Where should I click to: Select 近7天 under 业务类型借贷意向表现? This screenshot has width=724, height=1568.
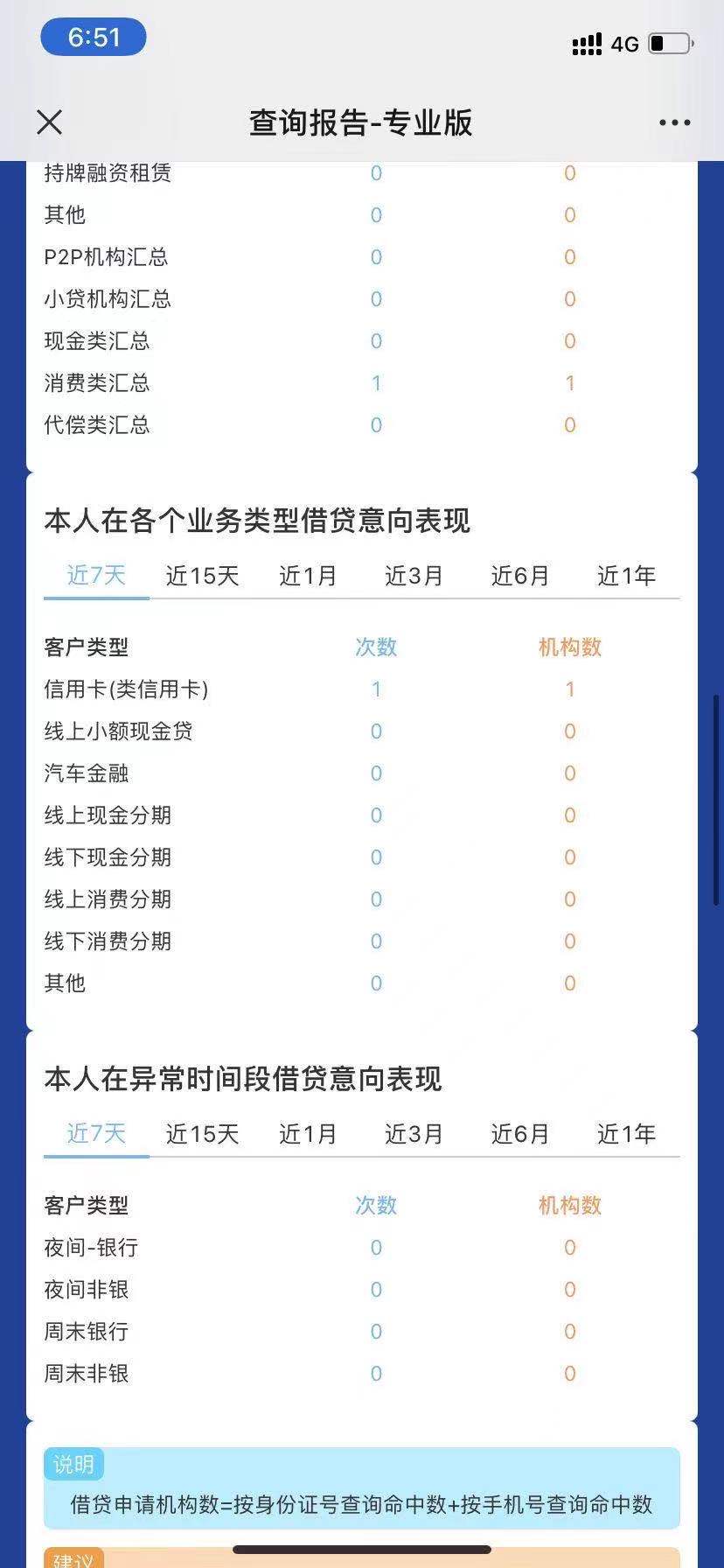click(96, 576)
